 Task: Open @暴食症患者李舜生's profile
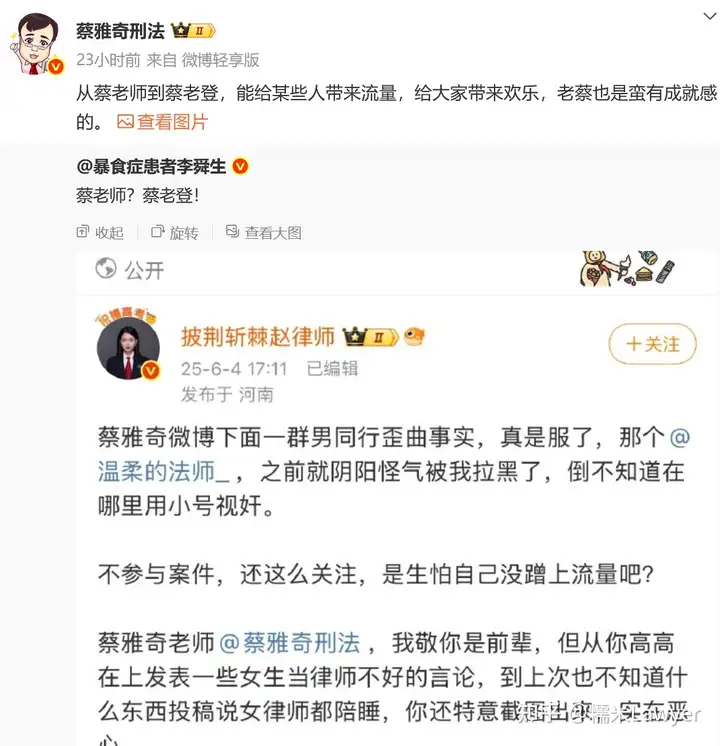[x=151, y=166]
